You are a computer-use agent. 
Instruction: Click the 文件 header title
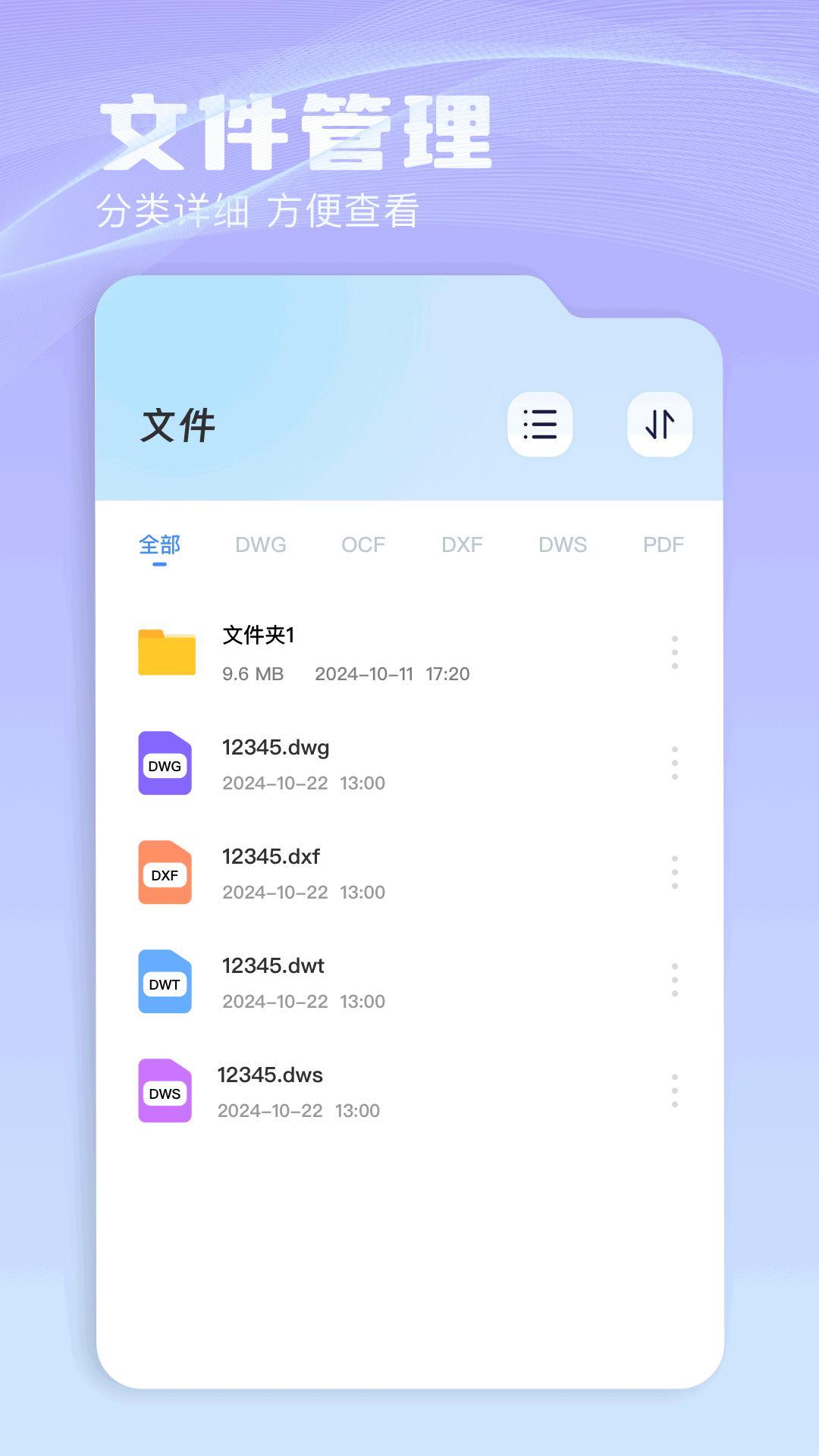tap(177, 425)
